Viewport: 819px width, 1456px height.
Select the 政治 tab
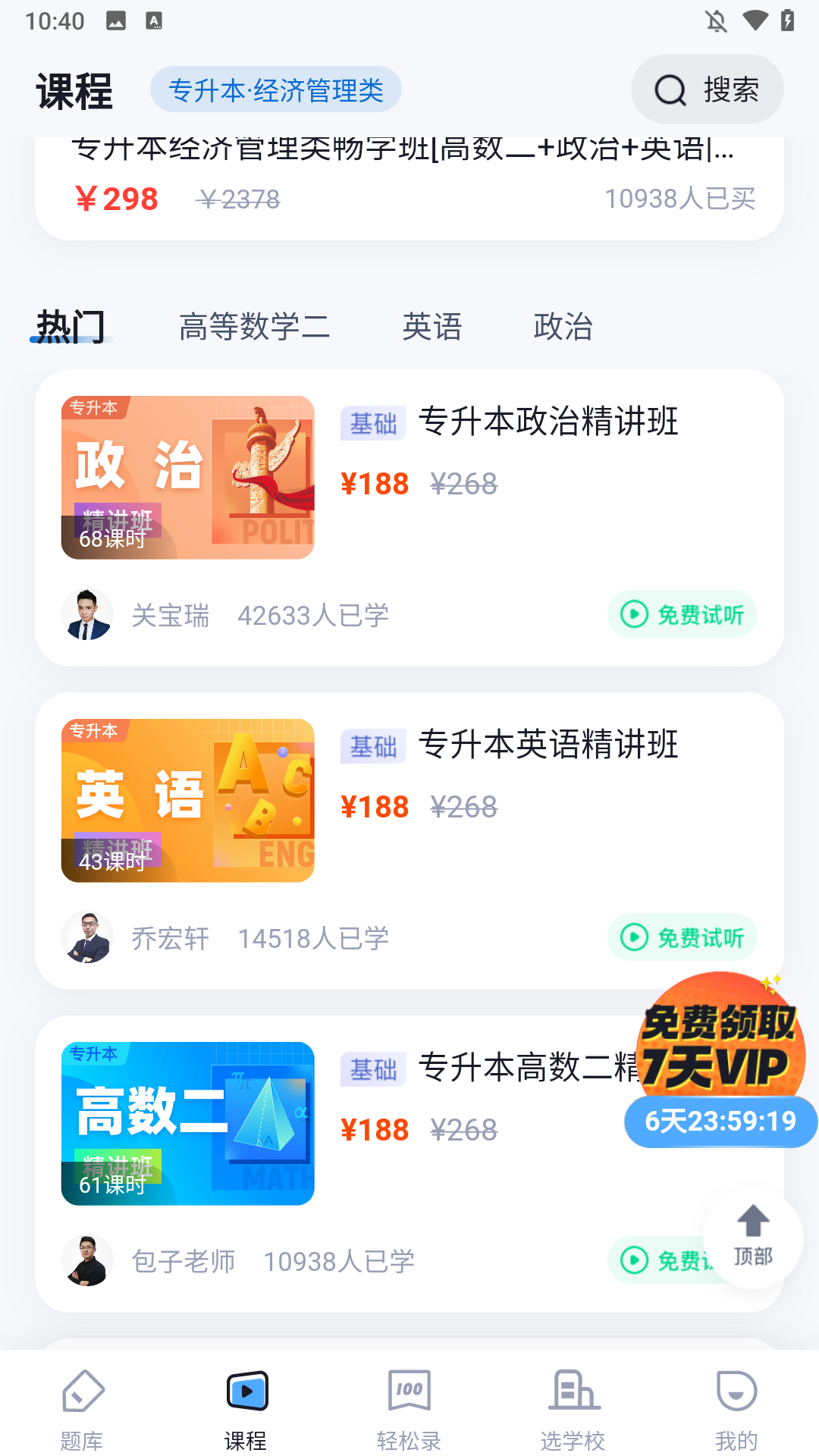coord(563,326)
